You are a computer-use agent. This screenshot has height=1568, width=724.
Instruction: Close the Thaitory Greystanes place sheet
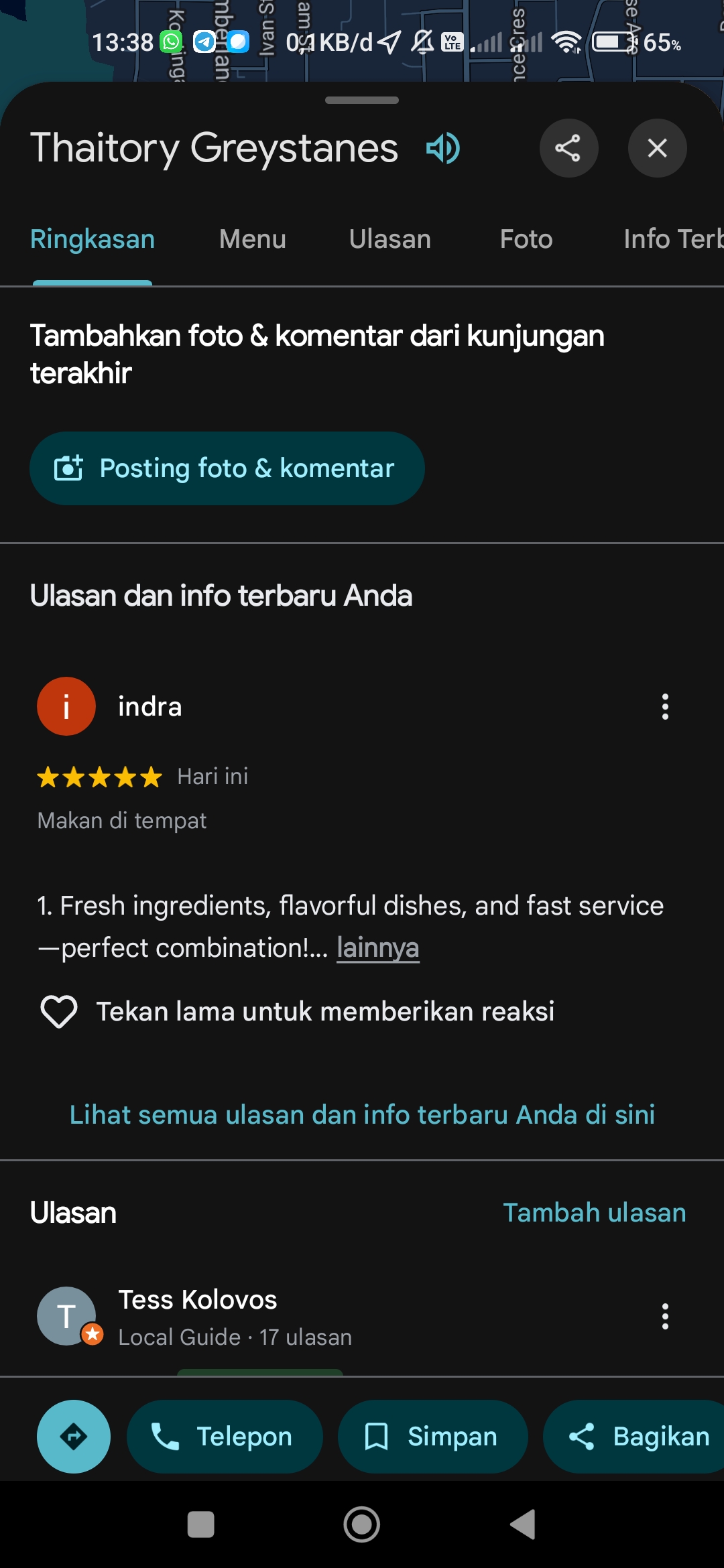657,148
